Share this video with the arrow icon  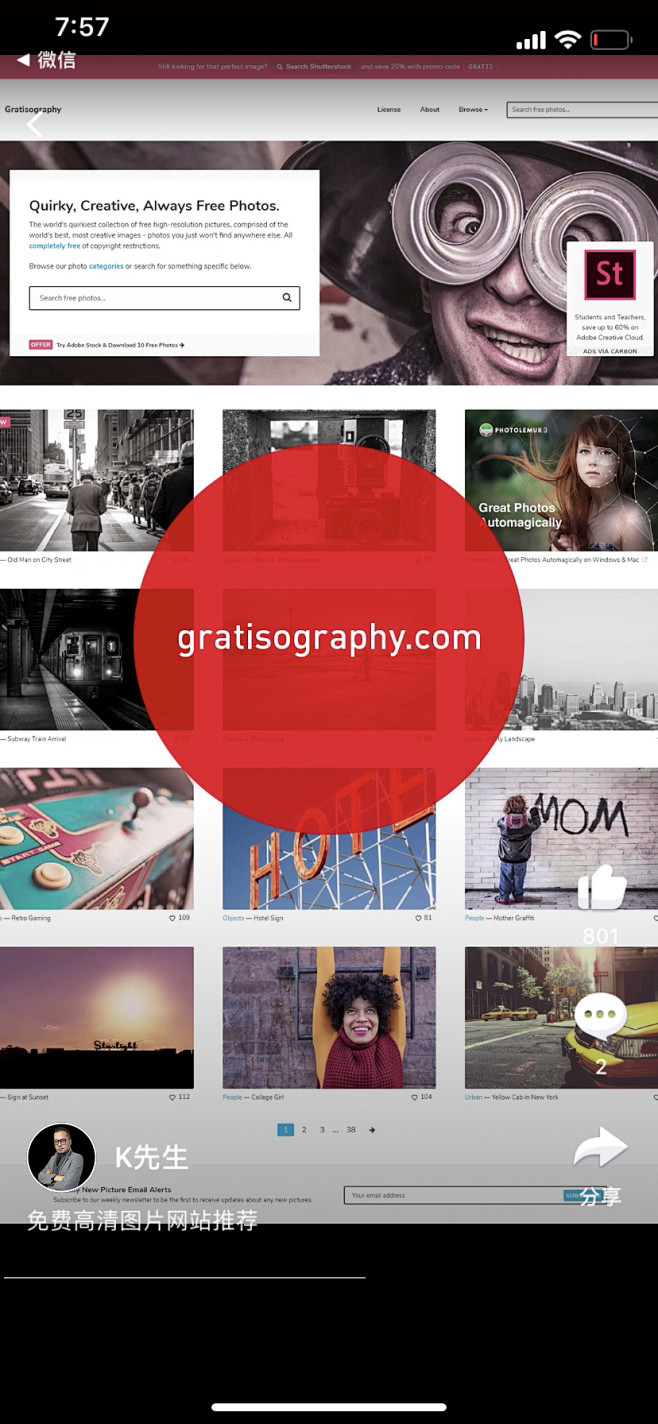[x=601, y=1149]
